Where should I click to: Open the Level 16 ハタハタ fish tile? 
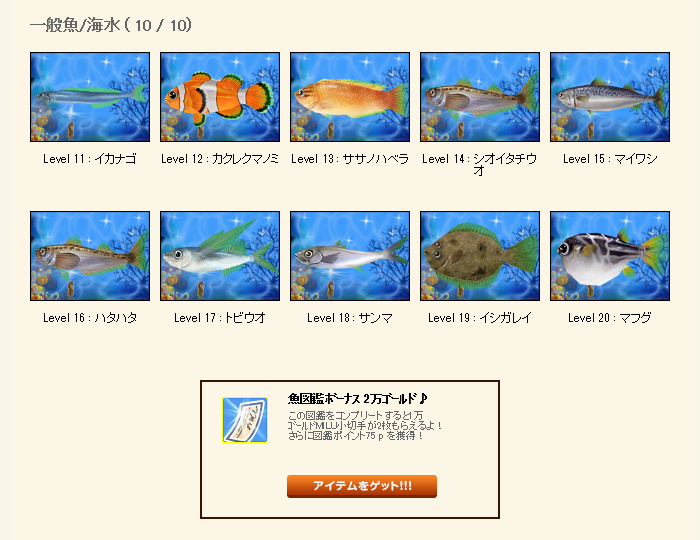[x=90, y=256]
